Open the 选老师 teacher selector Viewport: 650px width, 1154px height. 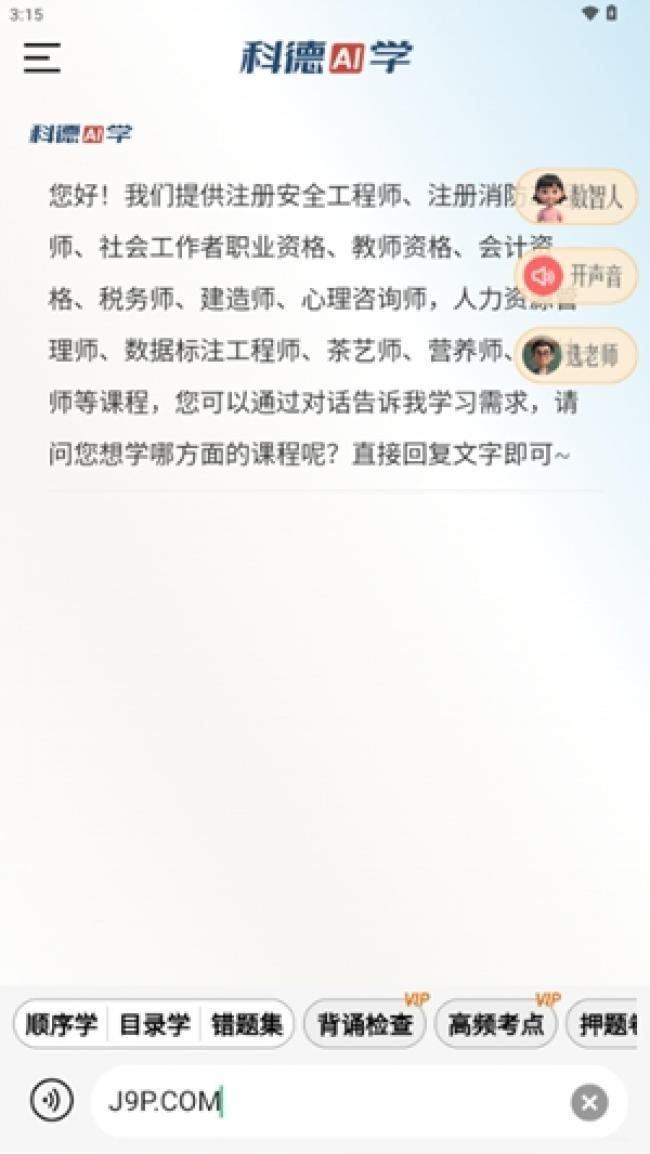click(x=576, y=354)
